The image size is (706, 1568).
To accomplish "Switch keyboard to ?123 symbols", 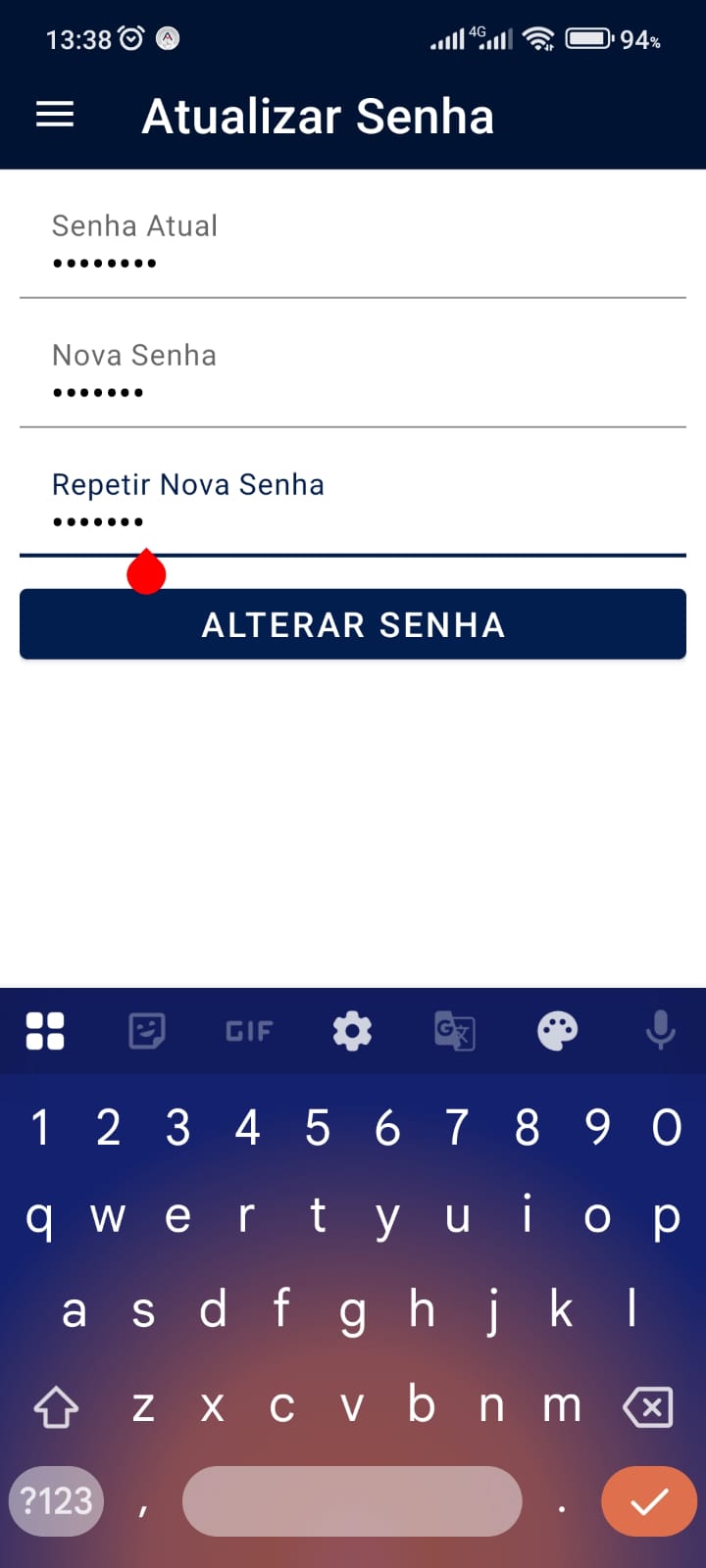I will (57, 1500).
